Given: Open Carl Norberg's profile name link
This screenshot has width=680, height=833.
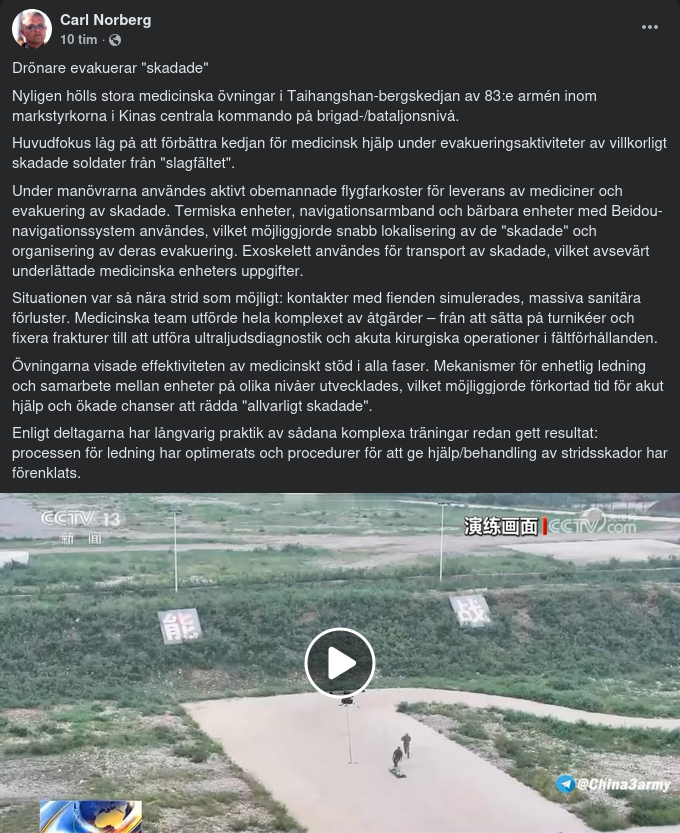Looking at the screenshot, I should (x=105, y=20).
